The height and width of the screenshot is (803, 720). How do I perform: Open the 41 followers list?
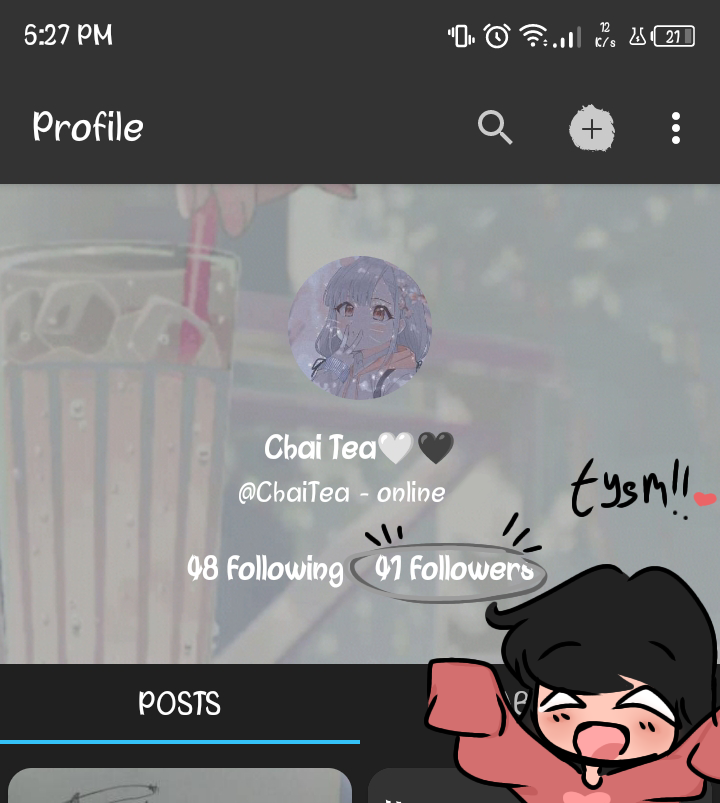(x=454, y=570)
